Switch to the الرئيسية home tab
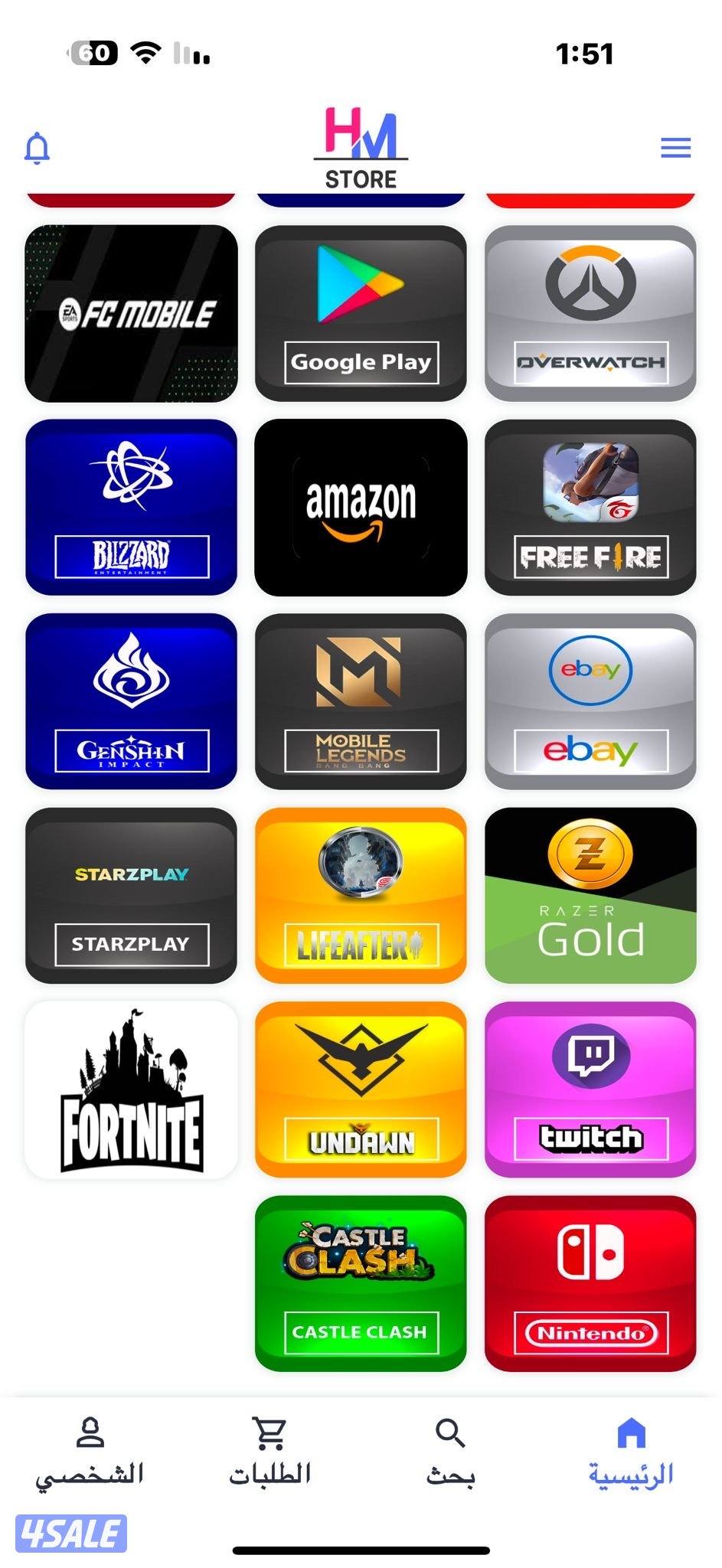 pos(631,1451)
